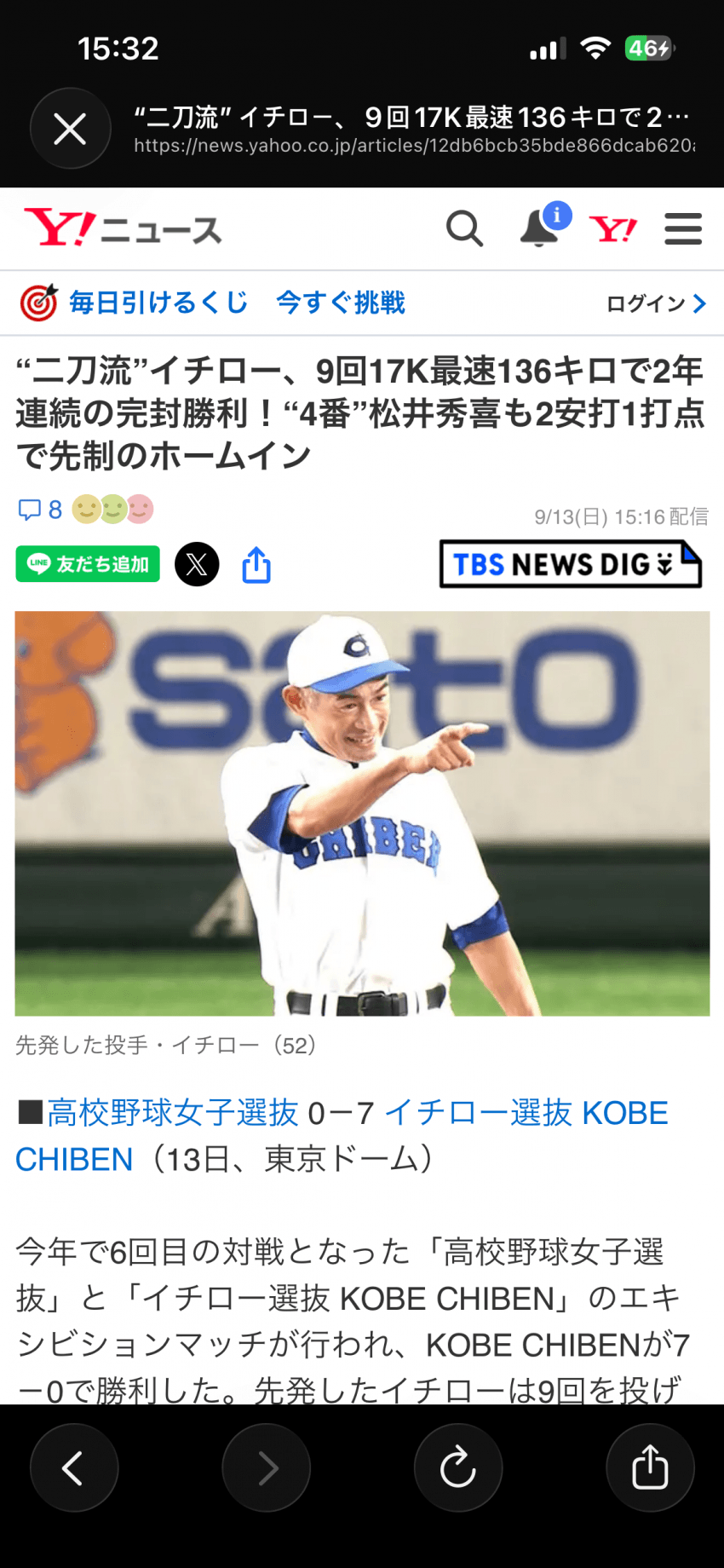Open 毎日引けるくじ 今すぐ挑戦 banner
724x1568 pixels.
(213, 303)
